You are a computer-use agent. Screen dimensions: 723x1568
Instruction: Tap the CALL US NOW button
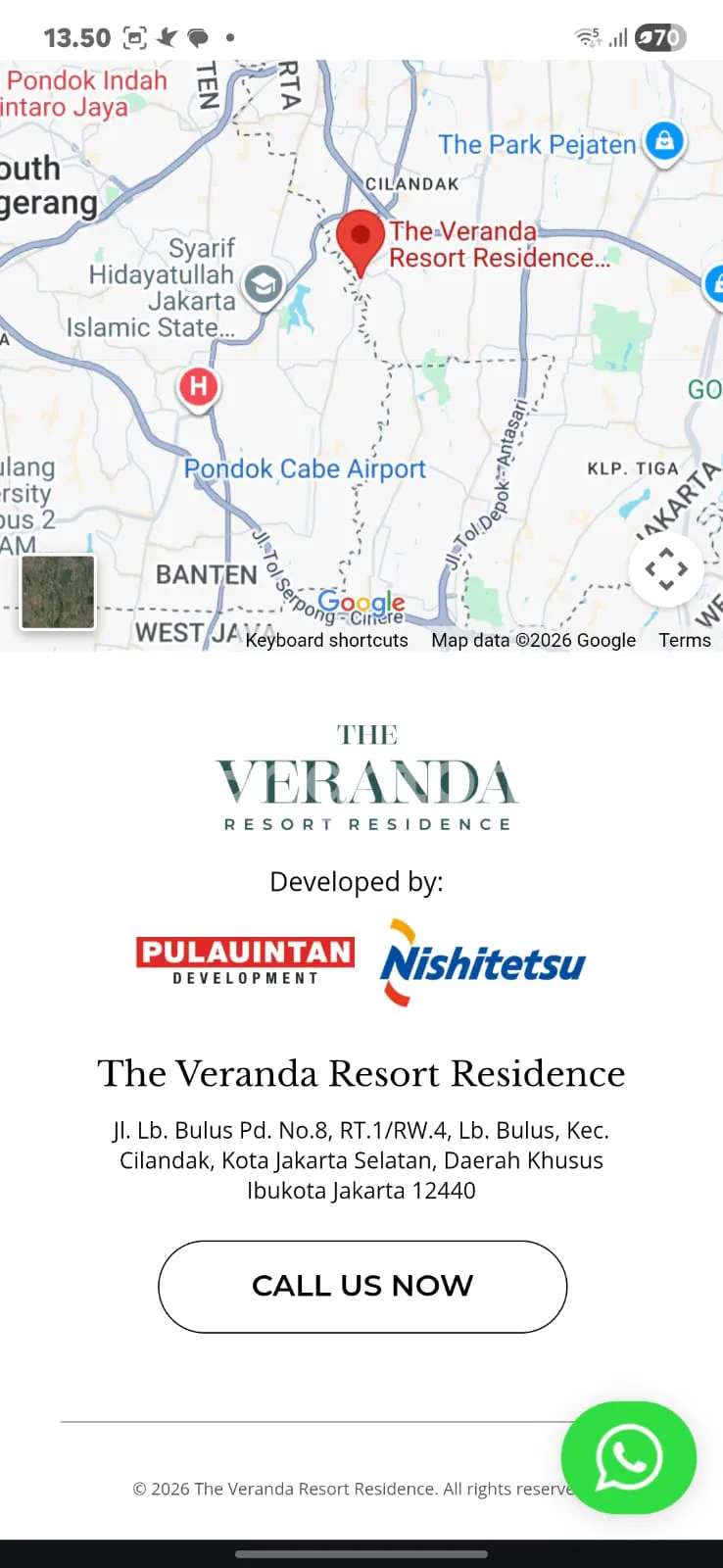[x=362, y=1286]
